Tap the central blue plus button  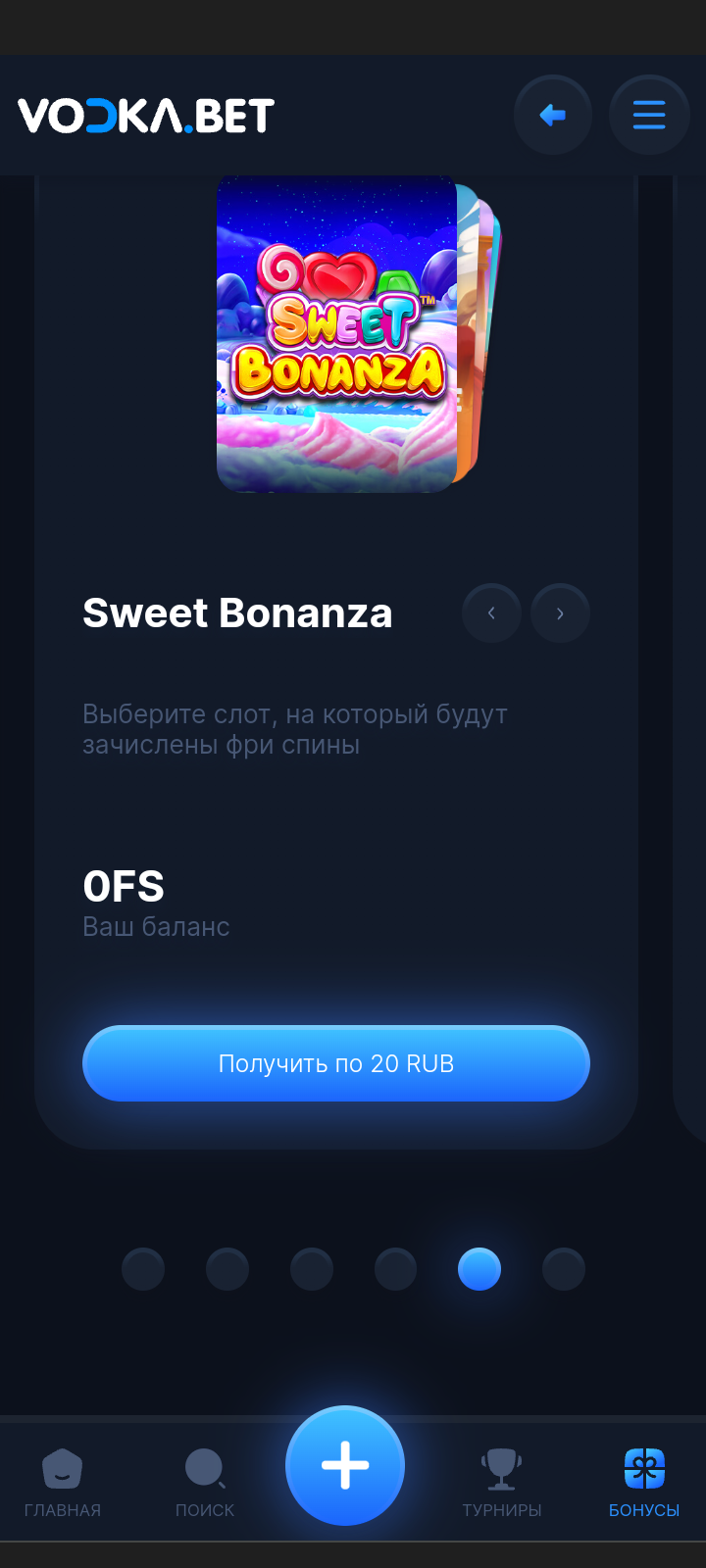click(345, 1466)
